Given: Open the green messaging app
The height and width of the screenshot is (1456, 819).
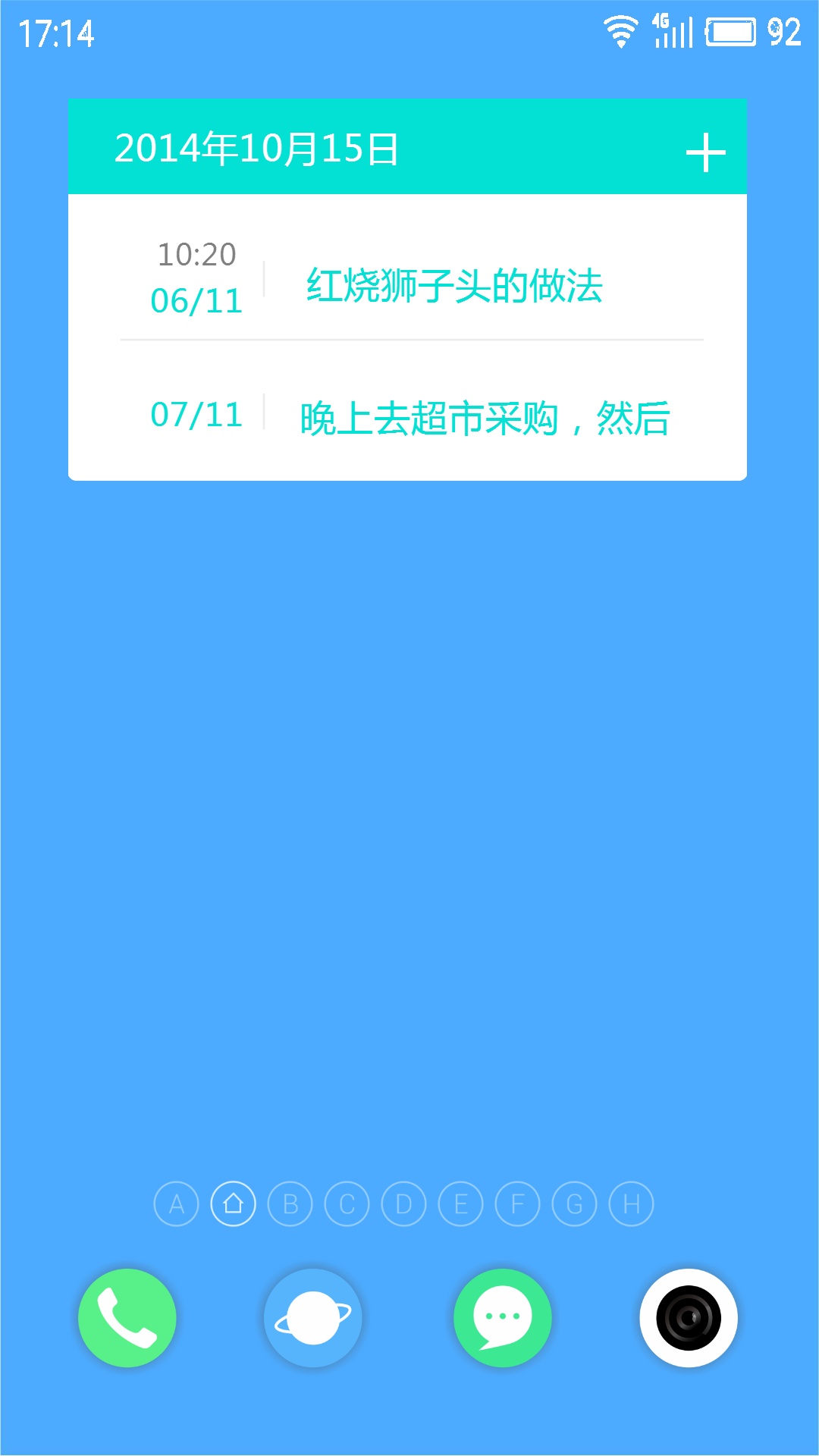Looking at the screenshot, I should (503, 1318).
